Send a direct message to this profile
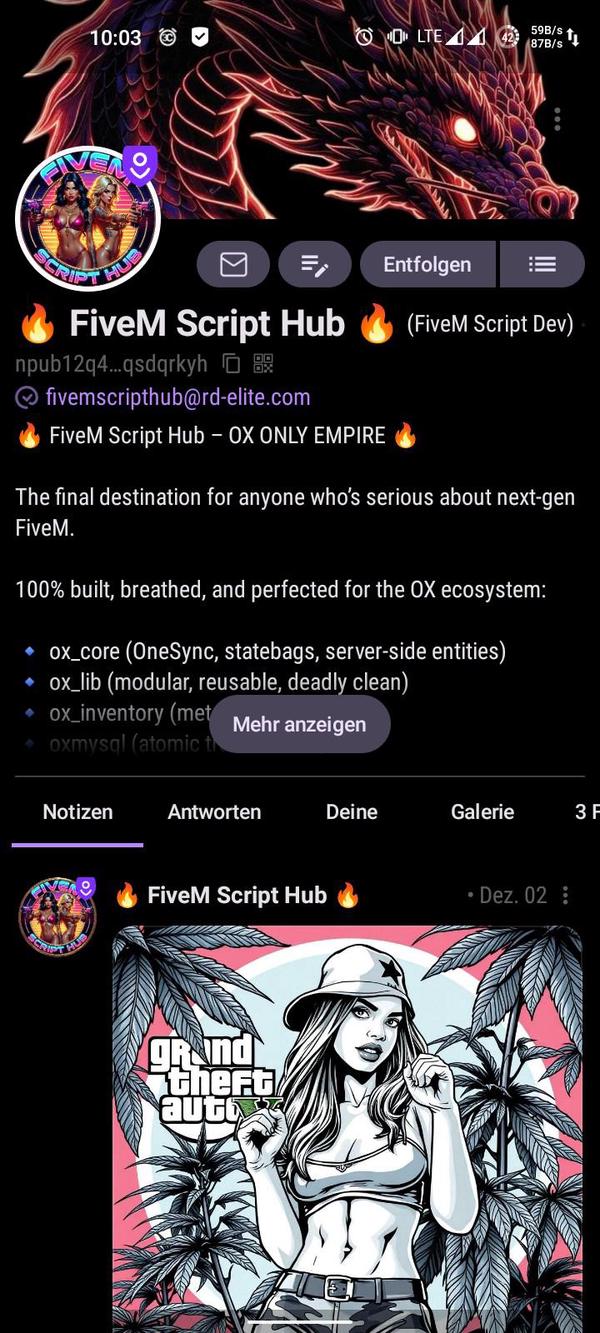The image size is (600, 1333). (233, 264)
